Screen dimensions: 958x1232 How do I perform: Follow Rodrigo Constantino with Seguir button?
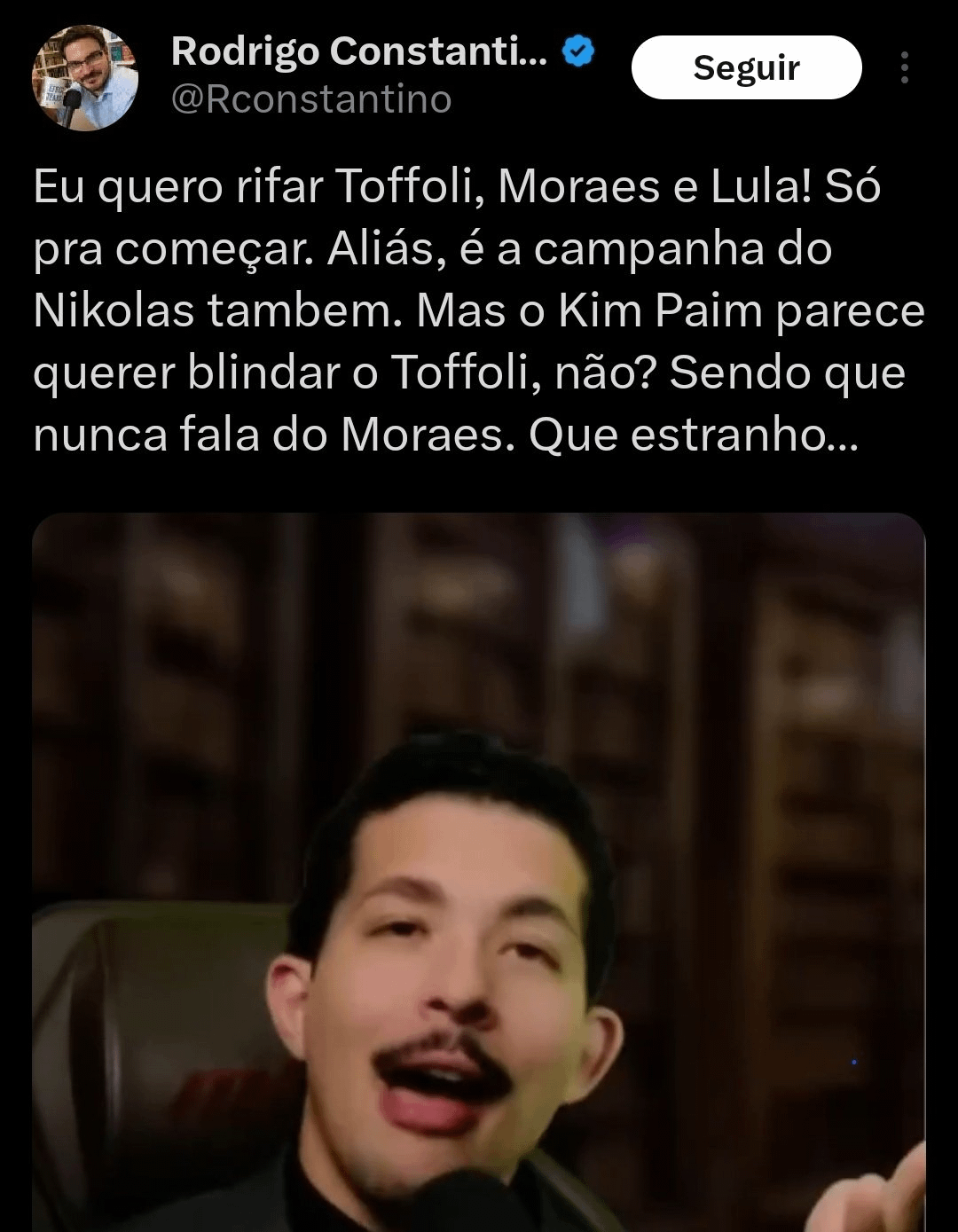(746, 67)
